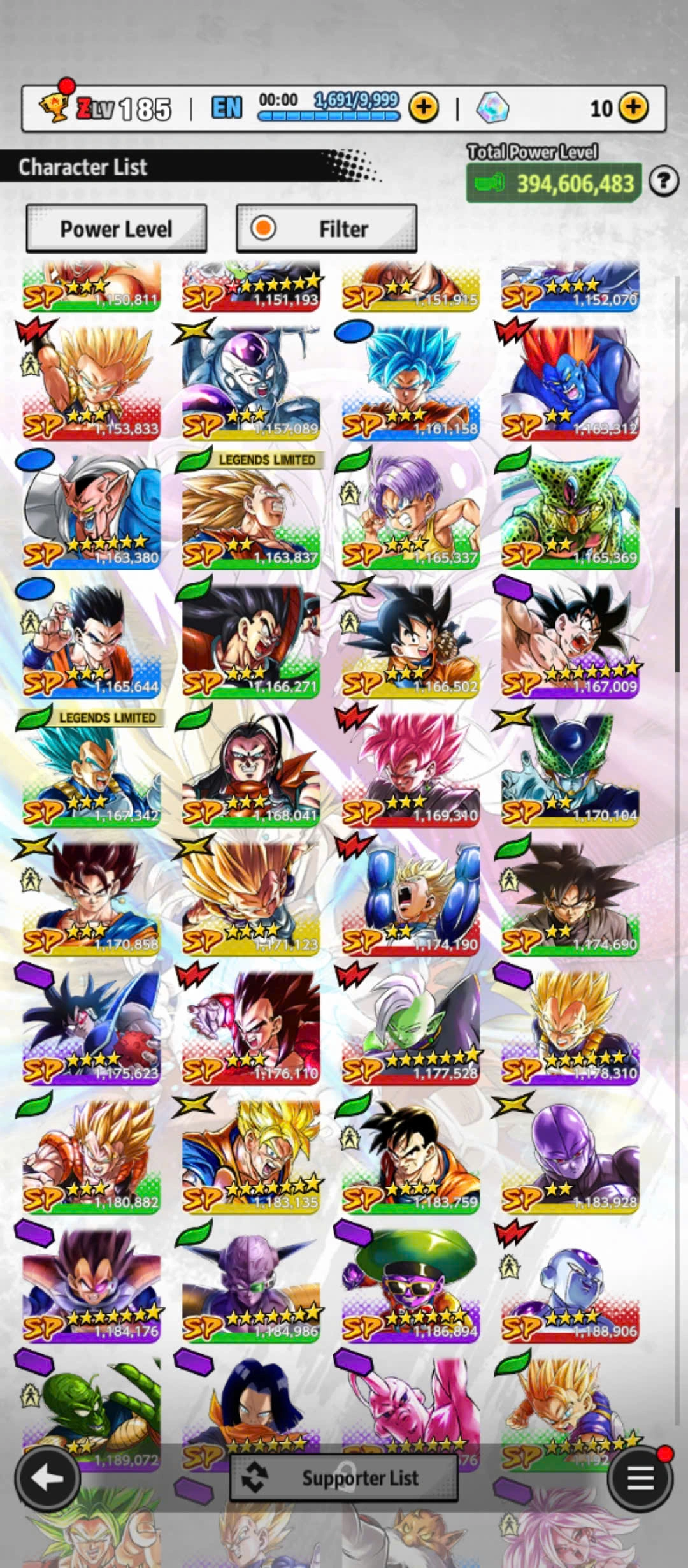The height and width of the screenshot is (1568, 688).
Task: View character with power level 1,188,906
Action: 570,1284
